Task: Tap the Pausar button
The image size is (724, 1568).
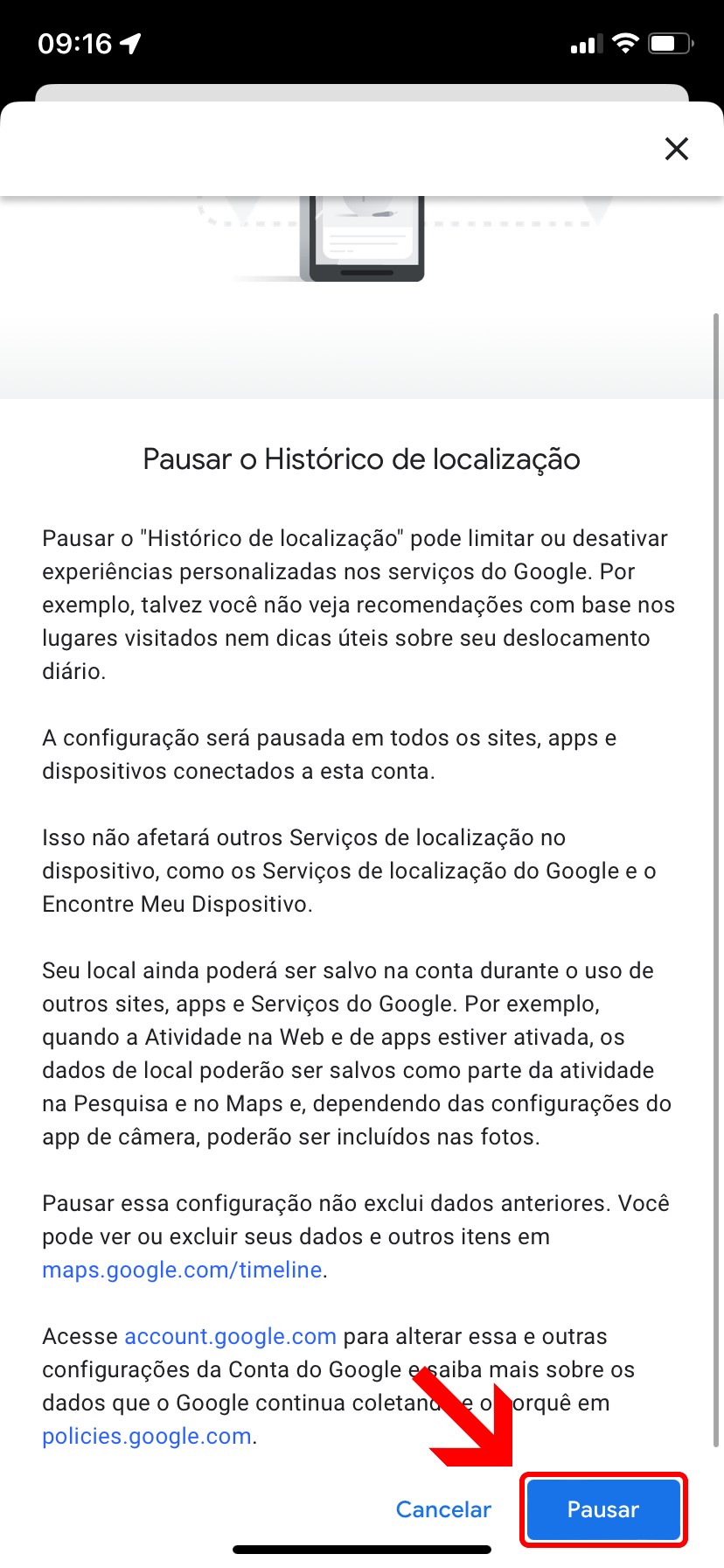Action: point(603,1509)
